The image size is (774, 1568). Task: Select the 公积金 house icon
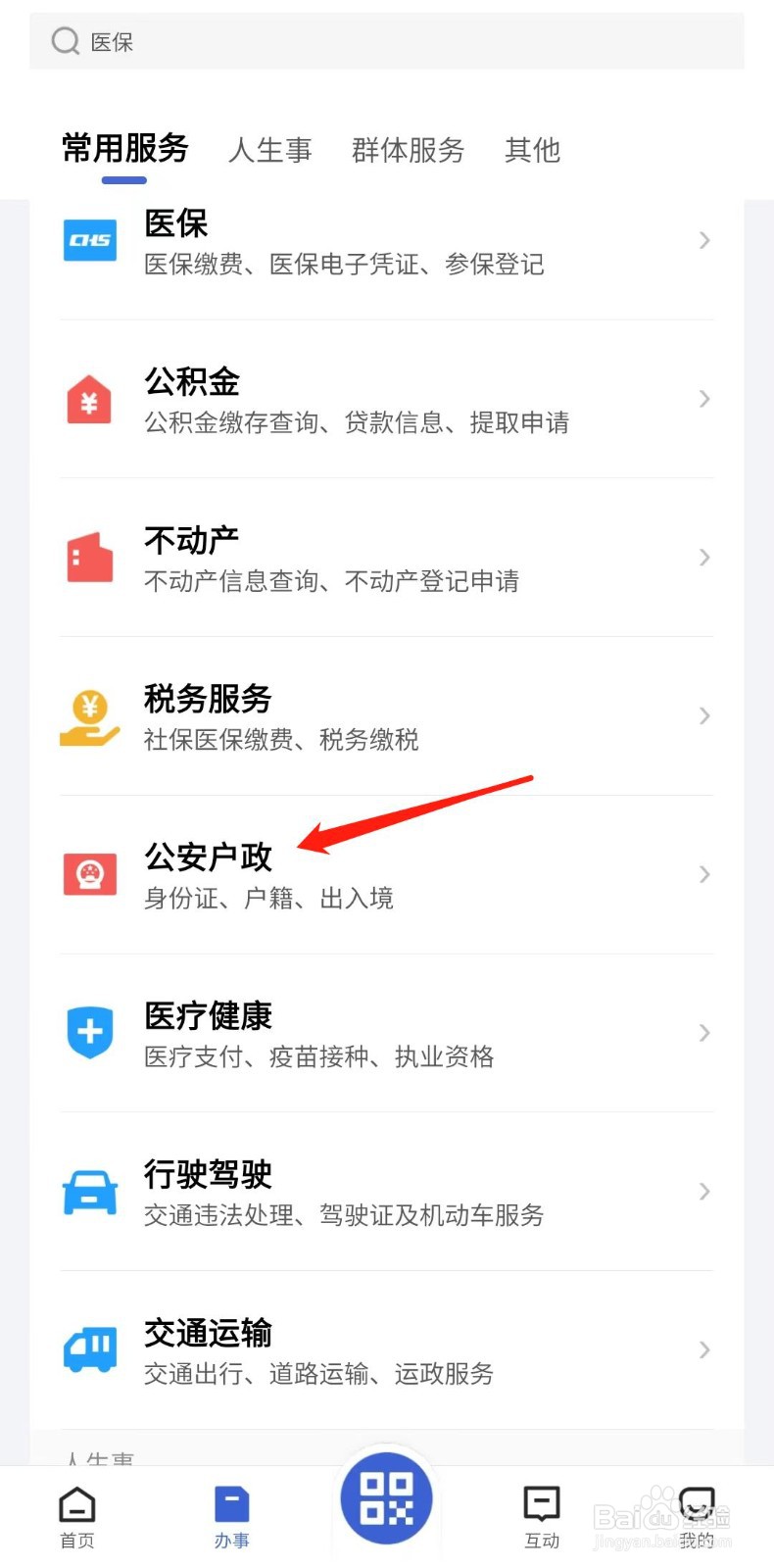(89, 399)
